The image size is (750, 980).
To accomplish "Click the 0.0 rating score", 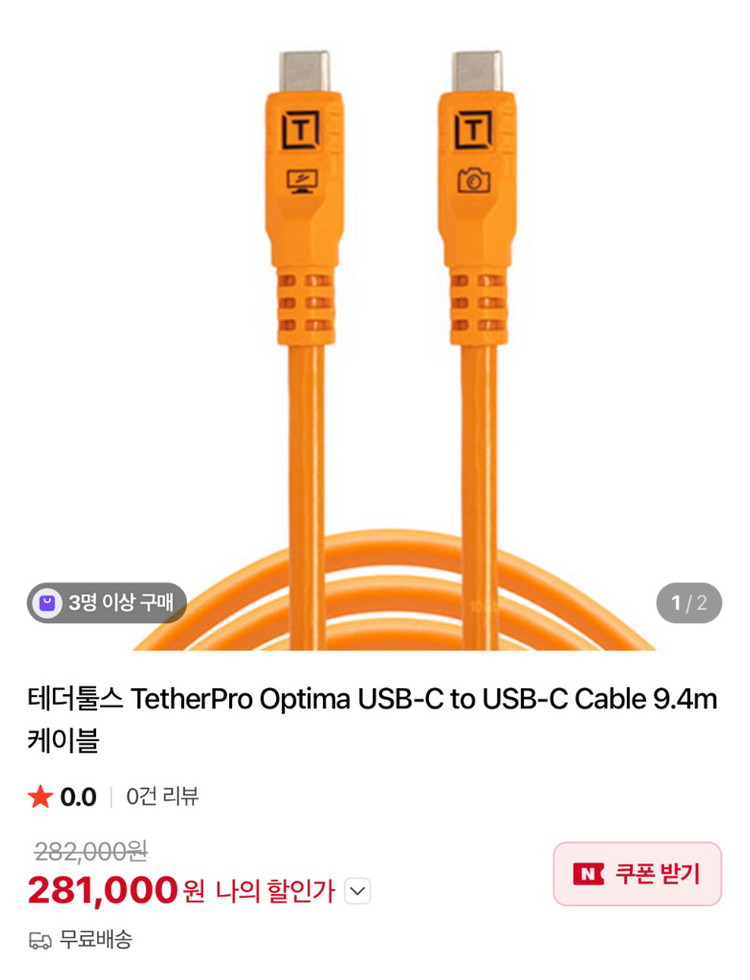I will click(79, 797).
